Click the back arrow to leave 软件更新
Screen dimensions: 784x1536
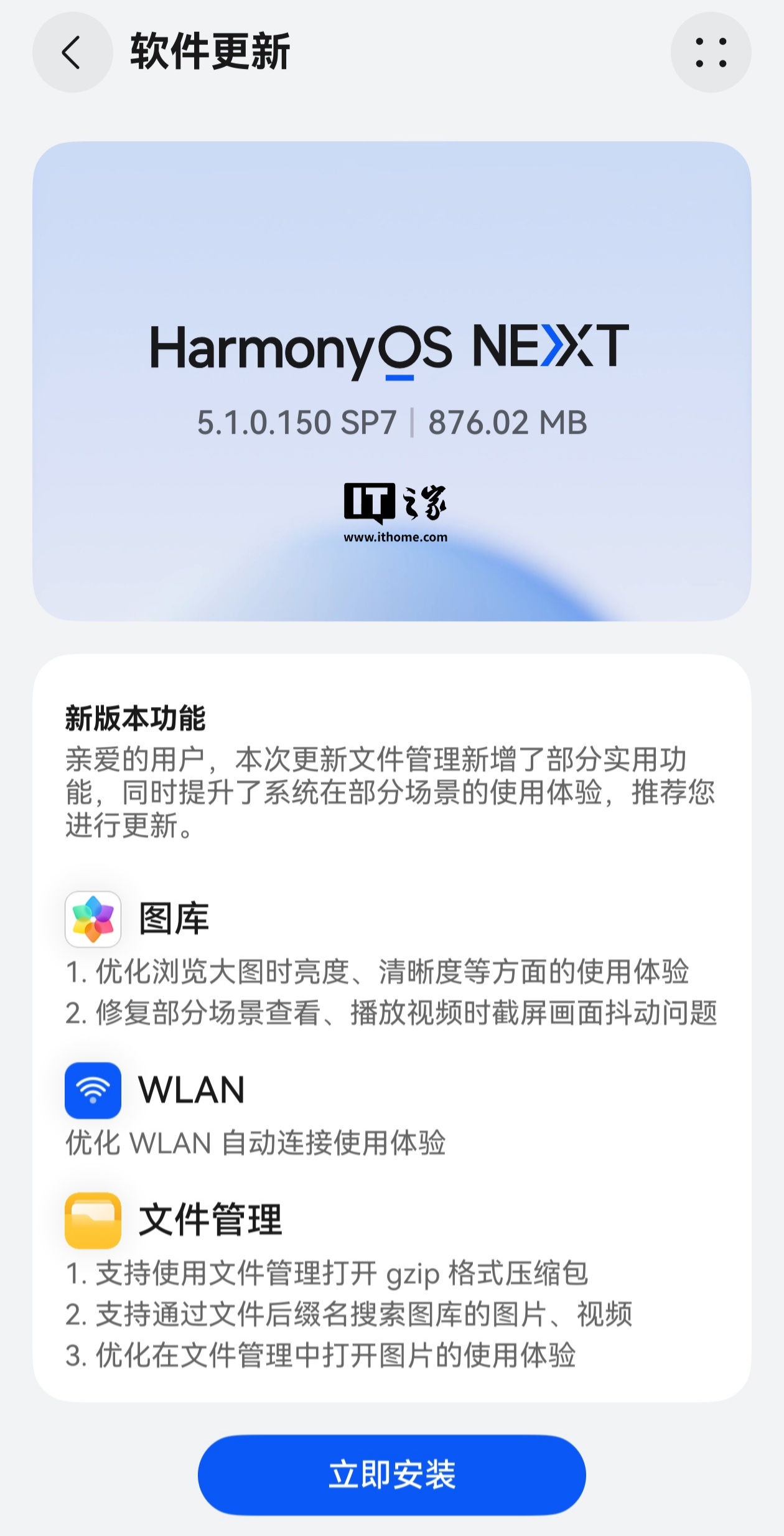pos(72,53)
